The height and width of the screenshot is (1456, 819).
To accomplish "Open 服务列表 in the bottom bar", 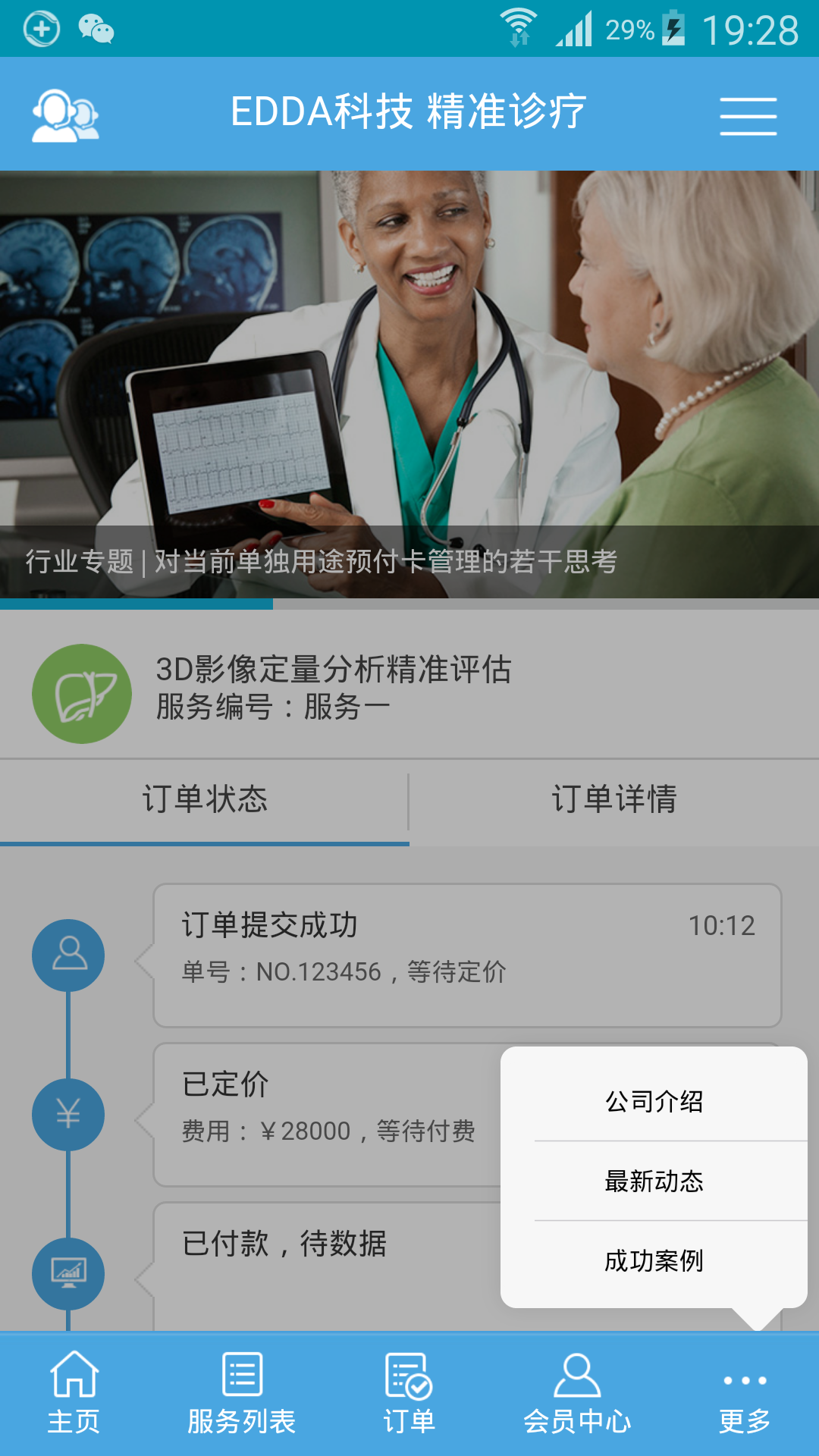I will click(x=241, y=1394).
